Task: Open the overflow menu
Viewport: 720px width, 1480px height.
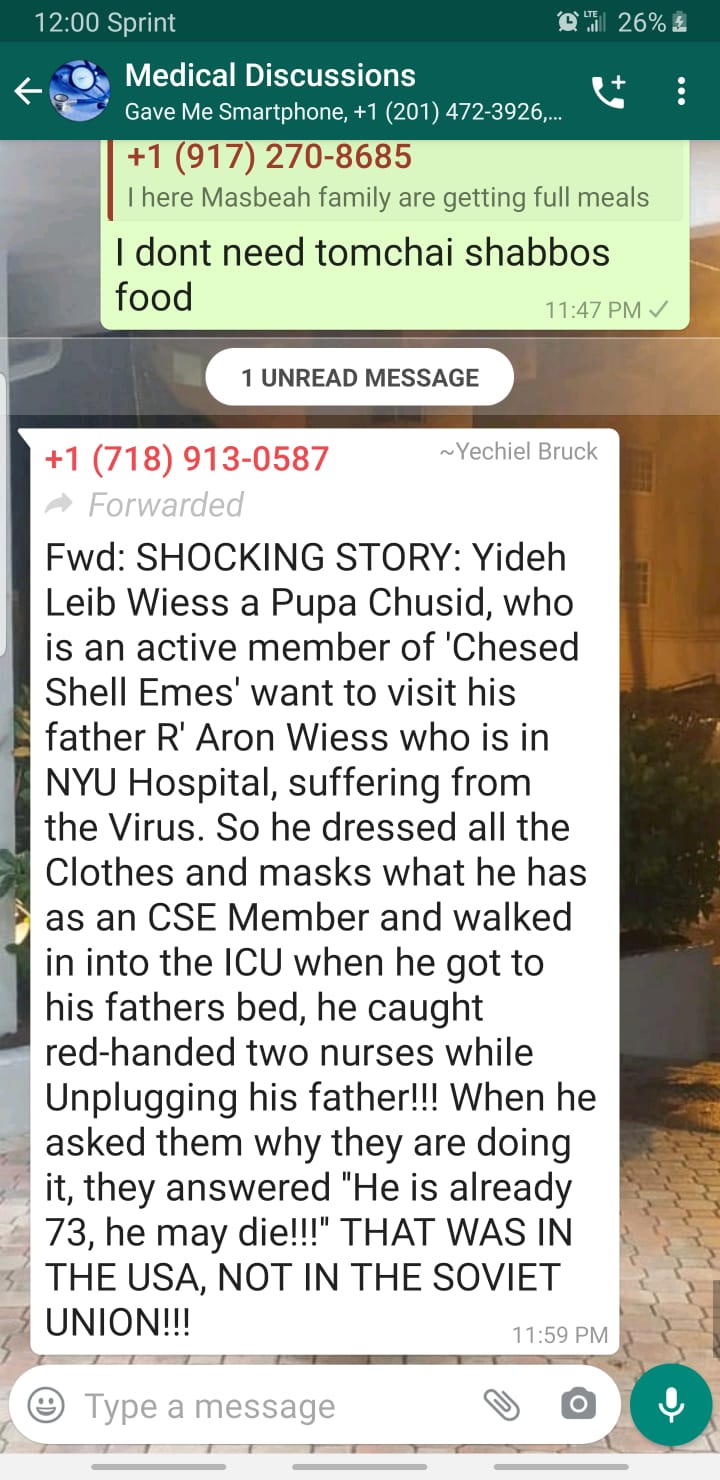Action: 681,92
